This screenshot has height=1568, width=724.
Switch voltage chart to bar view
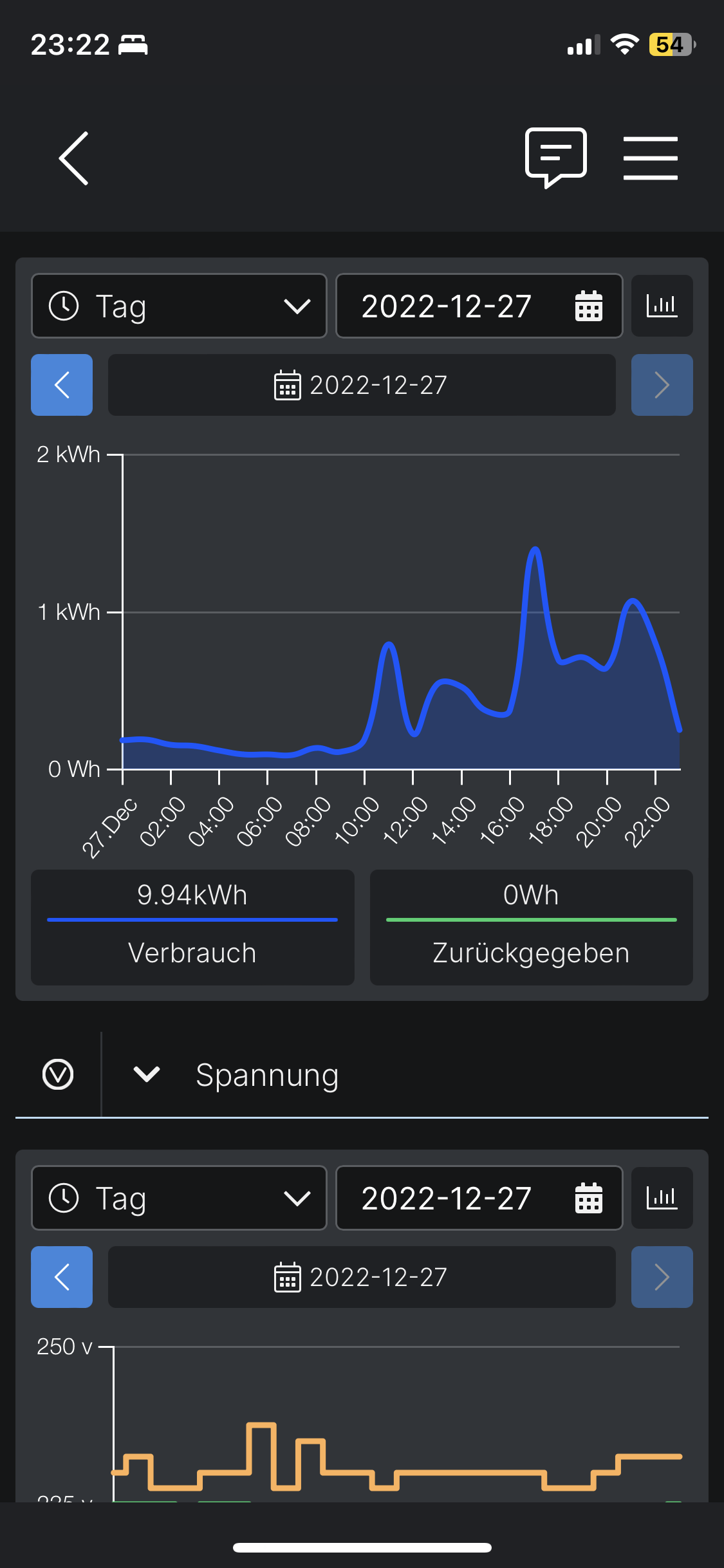coord(662,1198)
